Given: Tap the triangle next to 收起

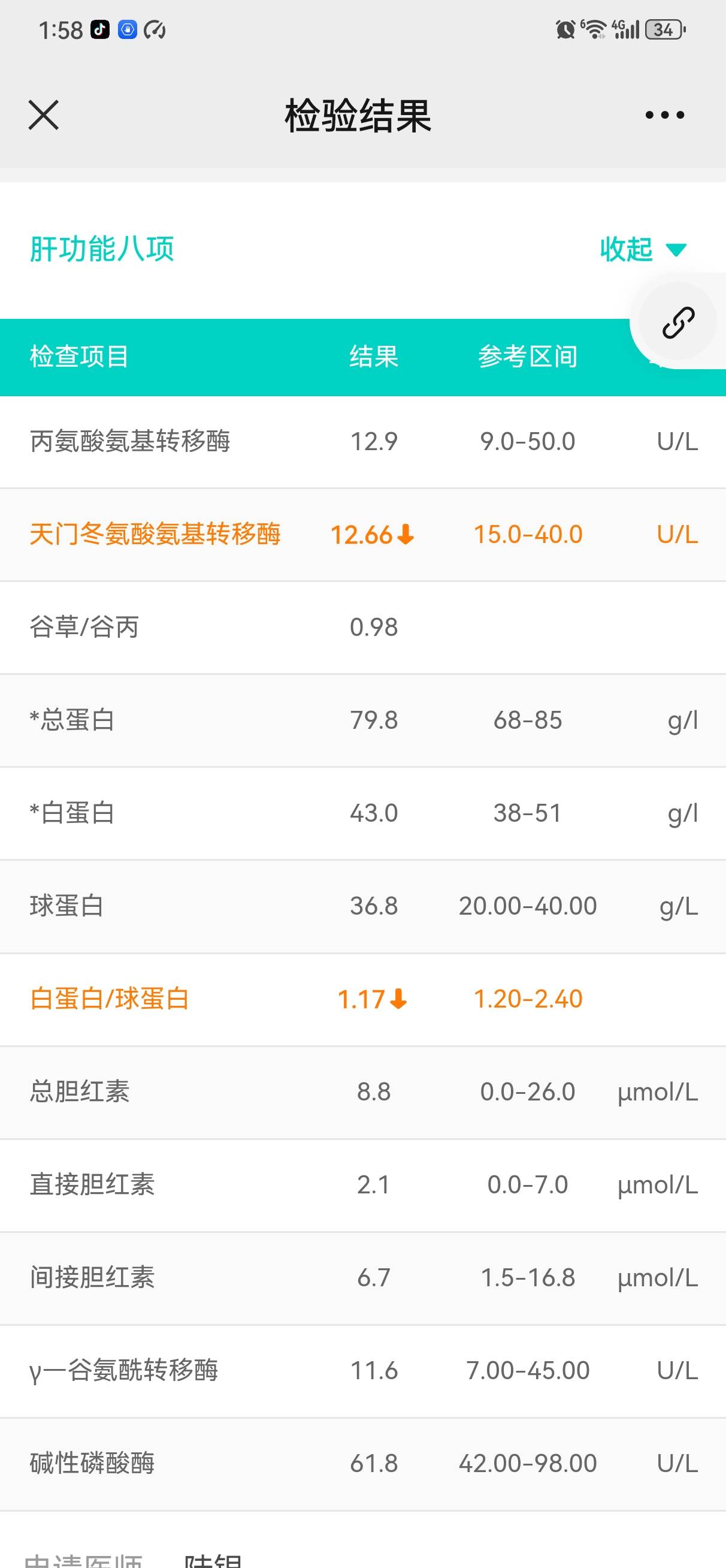Looking at the screenshot, I should coord(677,250).
